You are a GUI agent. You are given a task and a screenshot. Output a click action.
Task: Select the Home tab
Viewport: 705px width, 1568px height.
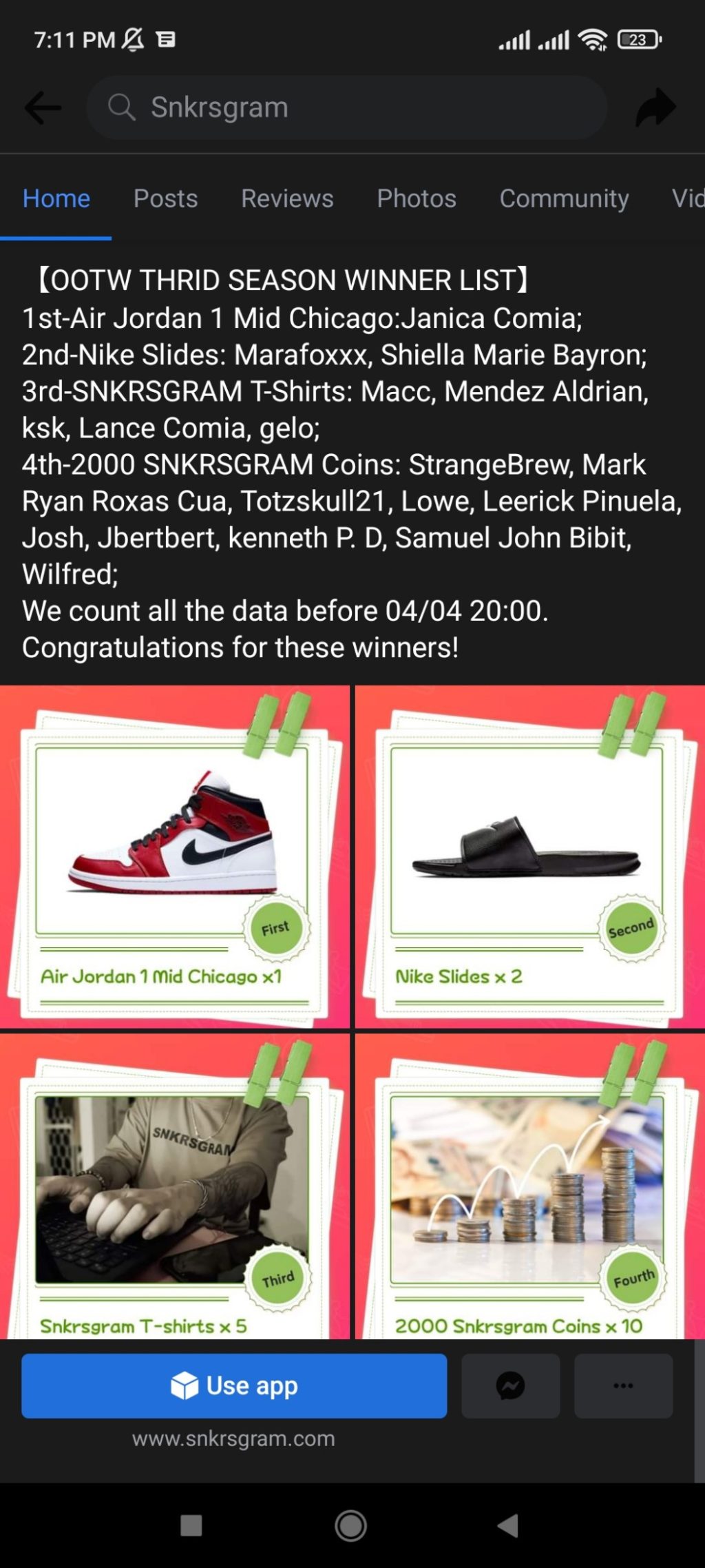[56, 198]
